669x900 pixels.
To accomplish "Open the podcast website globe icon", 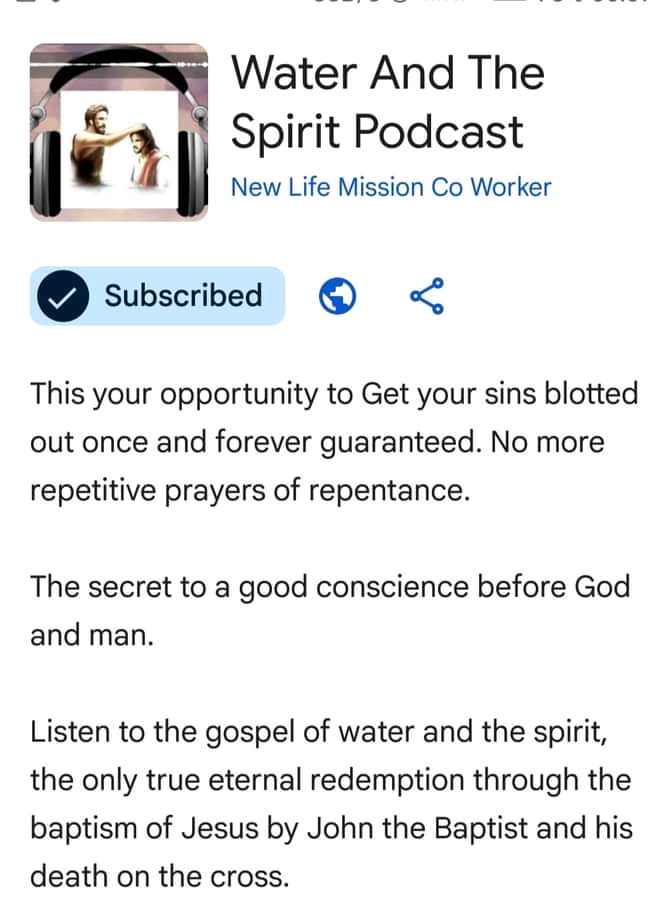I will coord(338,296).
